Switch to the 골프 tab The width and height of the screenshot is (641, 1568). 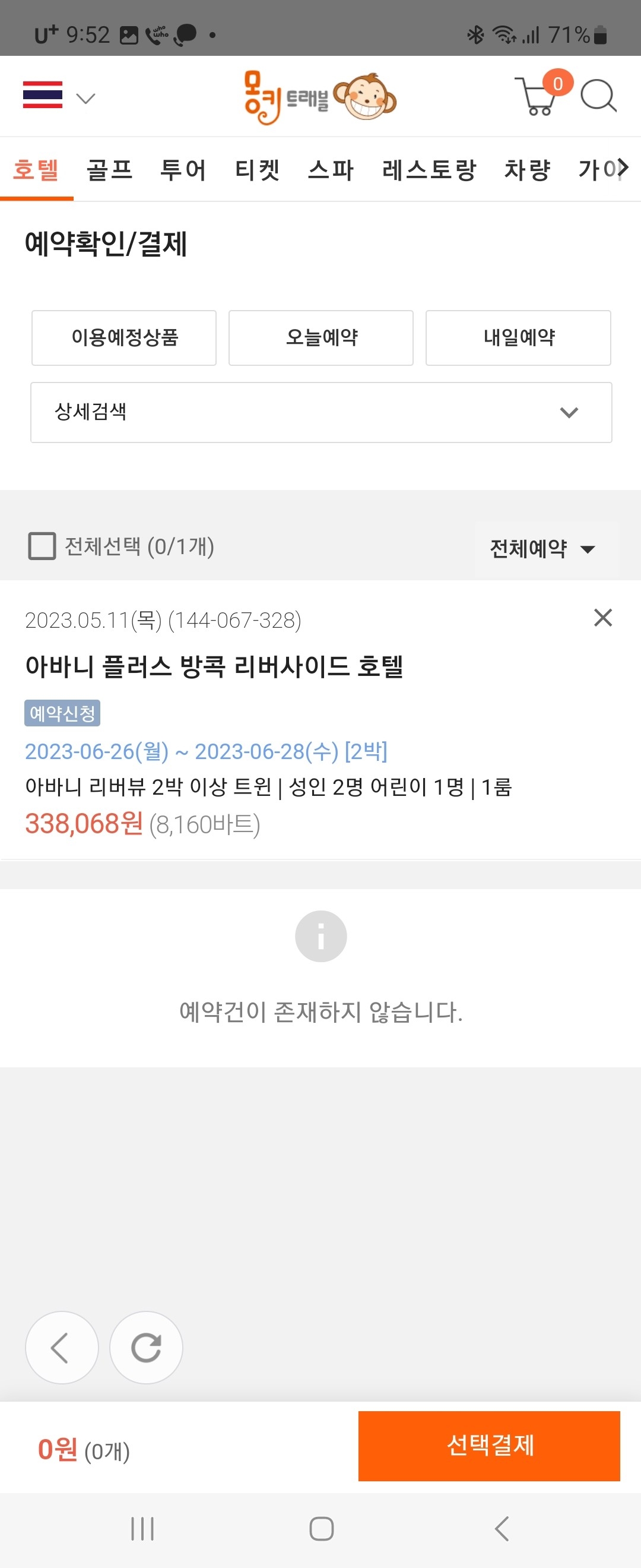point(109,169)
